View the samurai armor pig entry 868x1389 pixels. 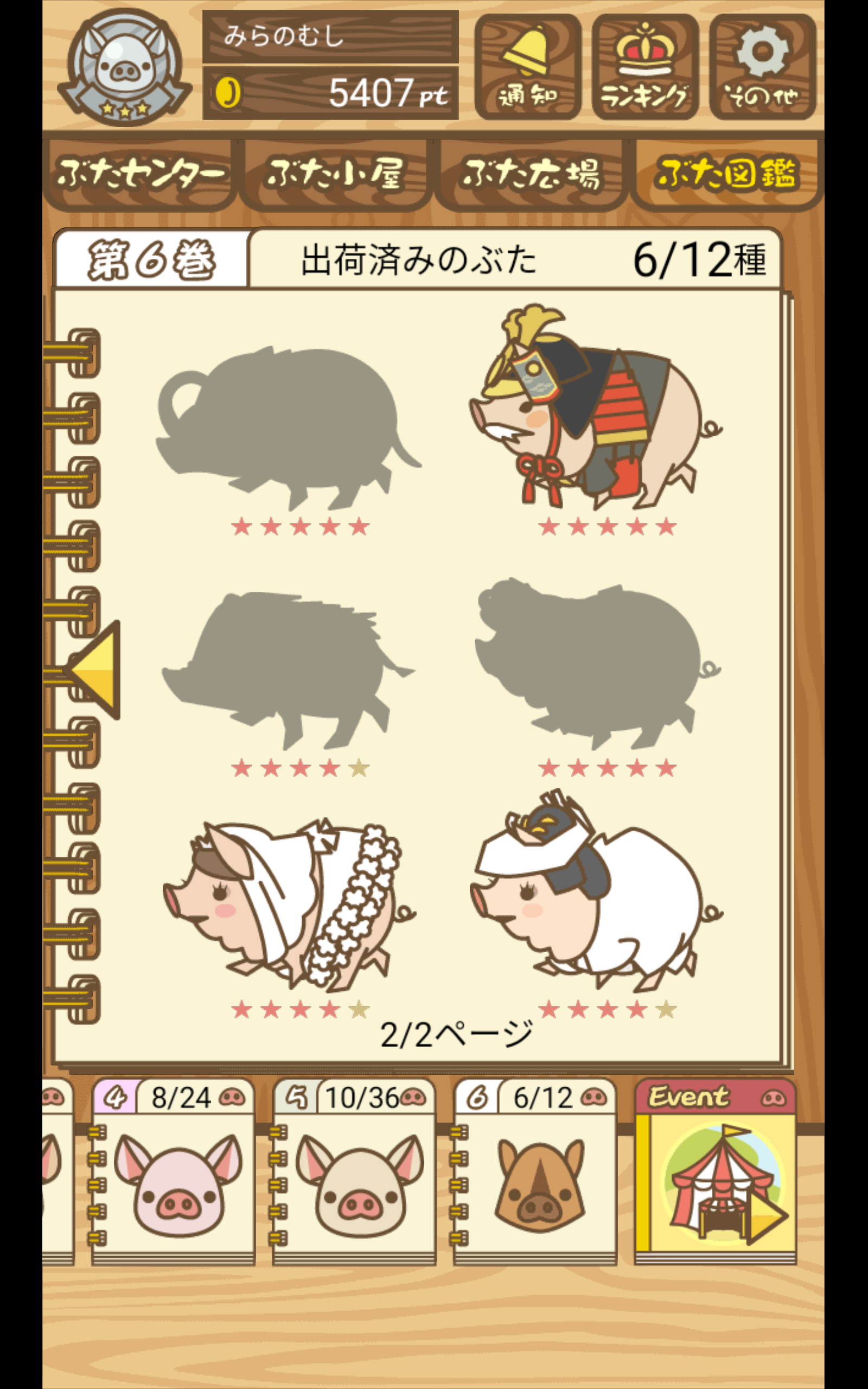[x=594, y=409]
